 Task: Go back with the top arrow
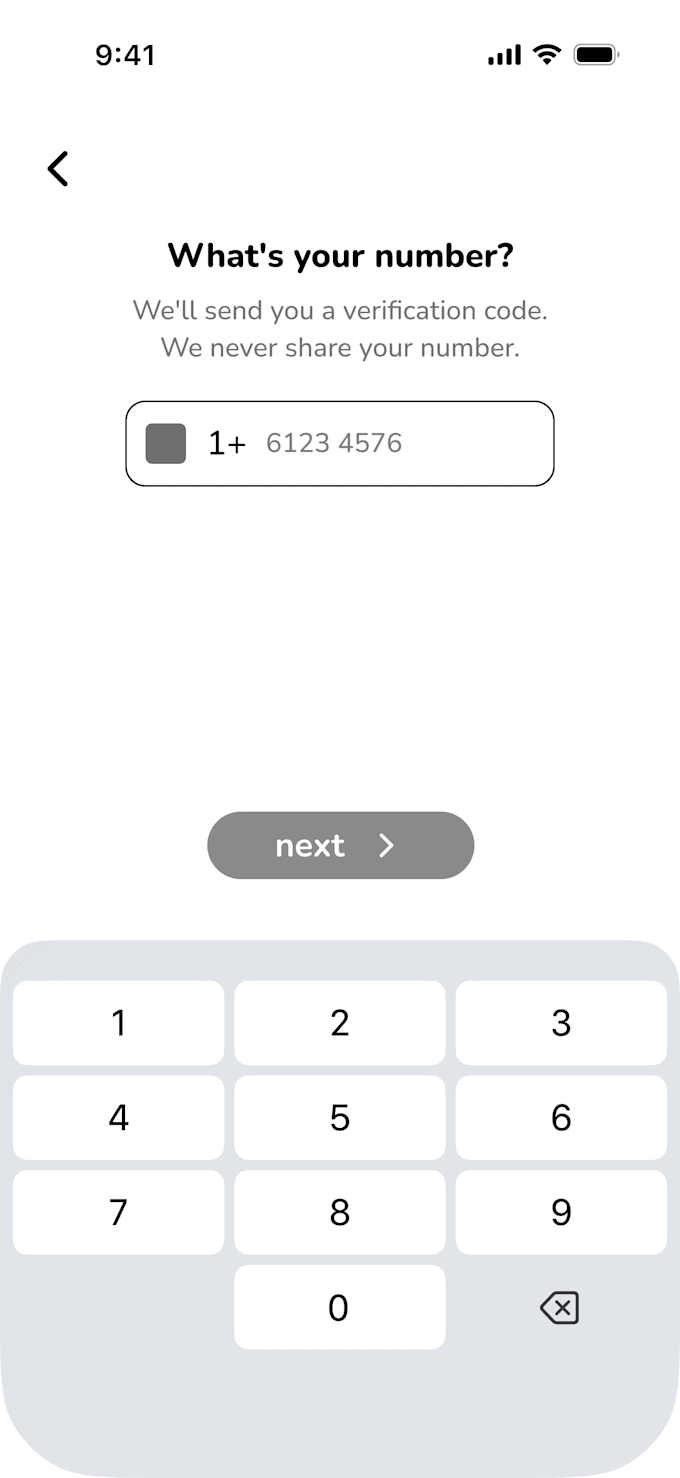(58, 168)
